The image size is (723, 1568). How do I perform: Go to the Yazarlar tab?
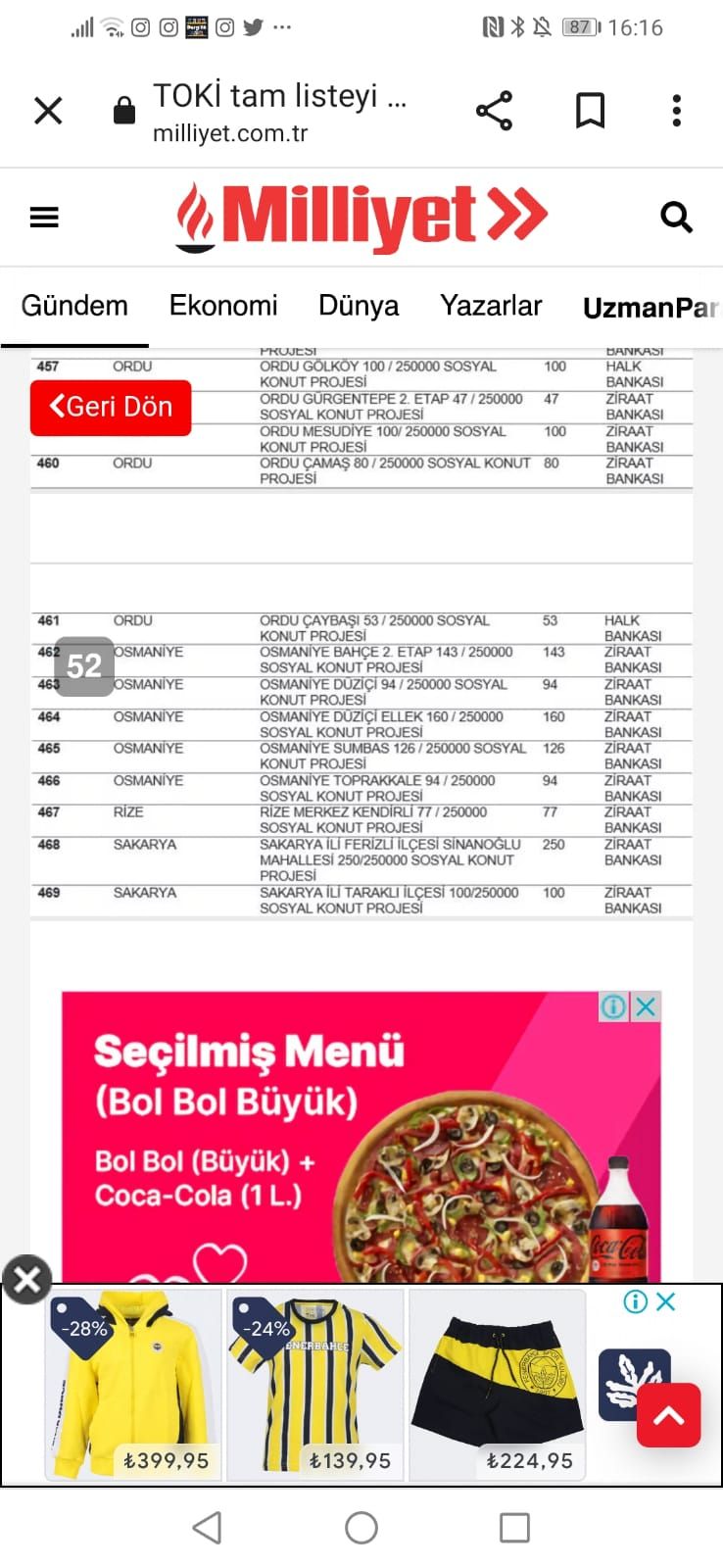[x=491, y=306]
